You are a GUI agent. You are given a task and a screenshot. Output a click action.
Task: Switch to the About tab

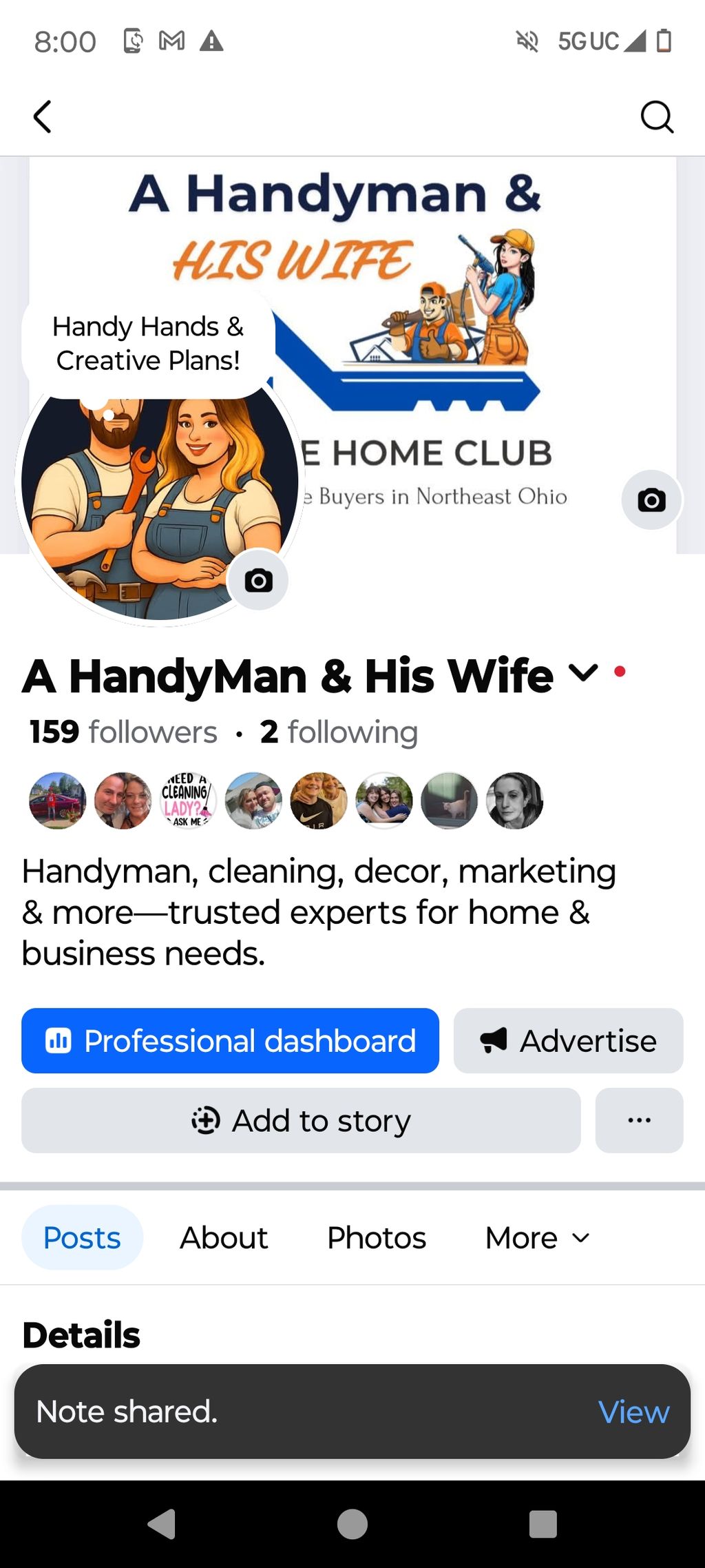[224, 1237]
